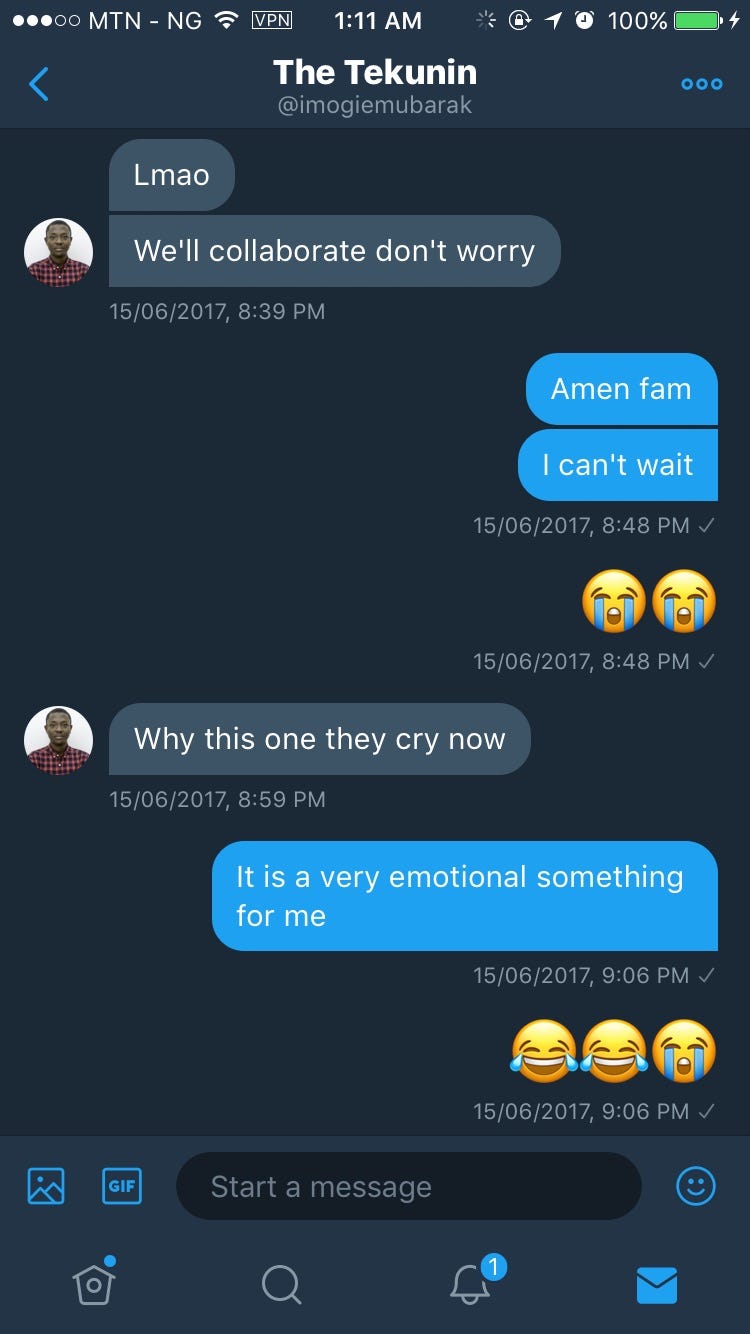This screenshot has height=1334, width=750.
Task: Open the GIF picker
Action: pyautogui.click(x=122, y=1186)
